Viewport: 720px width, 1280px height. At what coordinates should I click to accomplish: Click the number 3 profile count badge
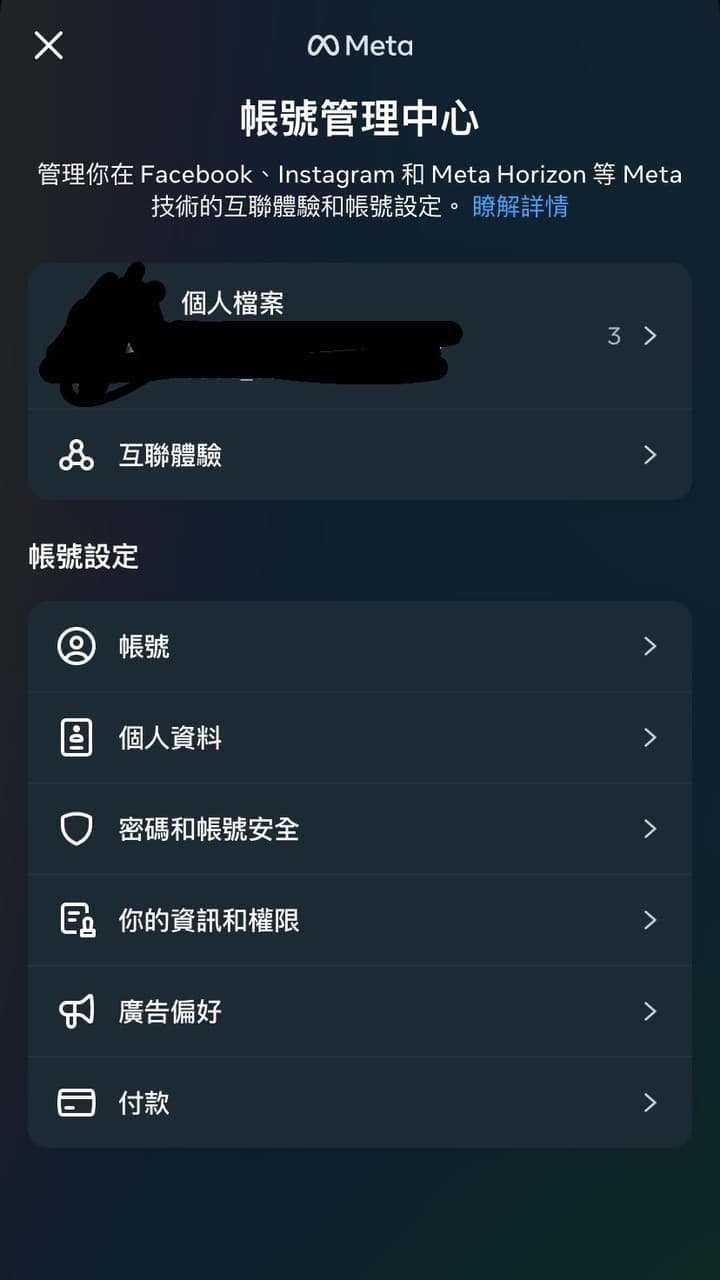(x=614, y=336)
